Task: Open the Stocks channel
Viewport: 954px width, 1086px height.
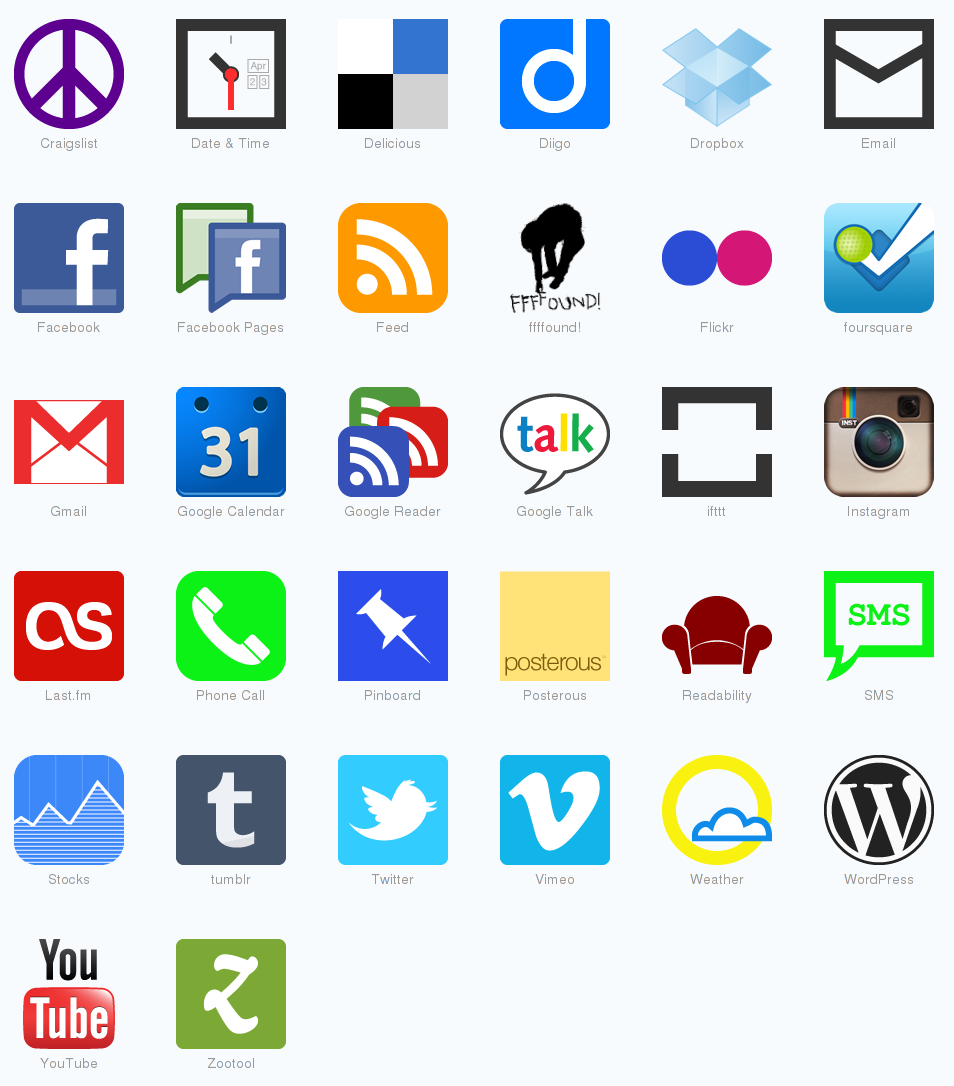Action: tap(69, 810)
